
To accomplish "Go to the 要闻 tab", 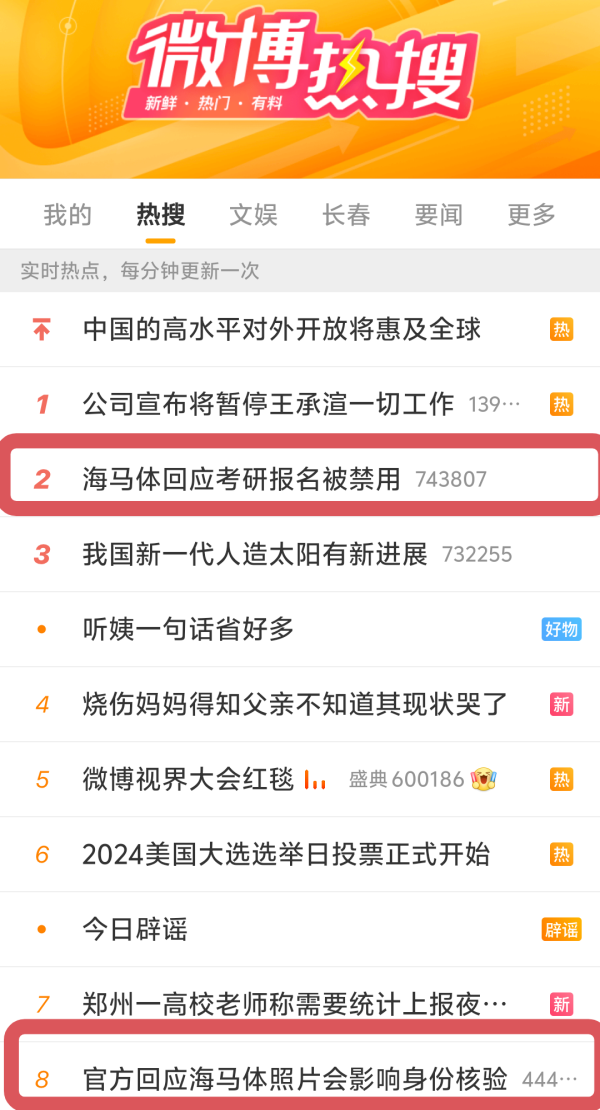I will coord(439,214).
